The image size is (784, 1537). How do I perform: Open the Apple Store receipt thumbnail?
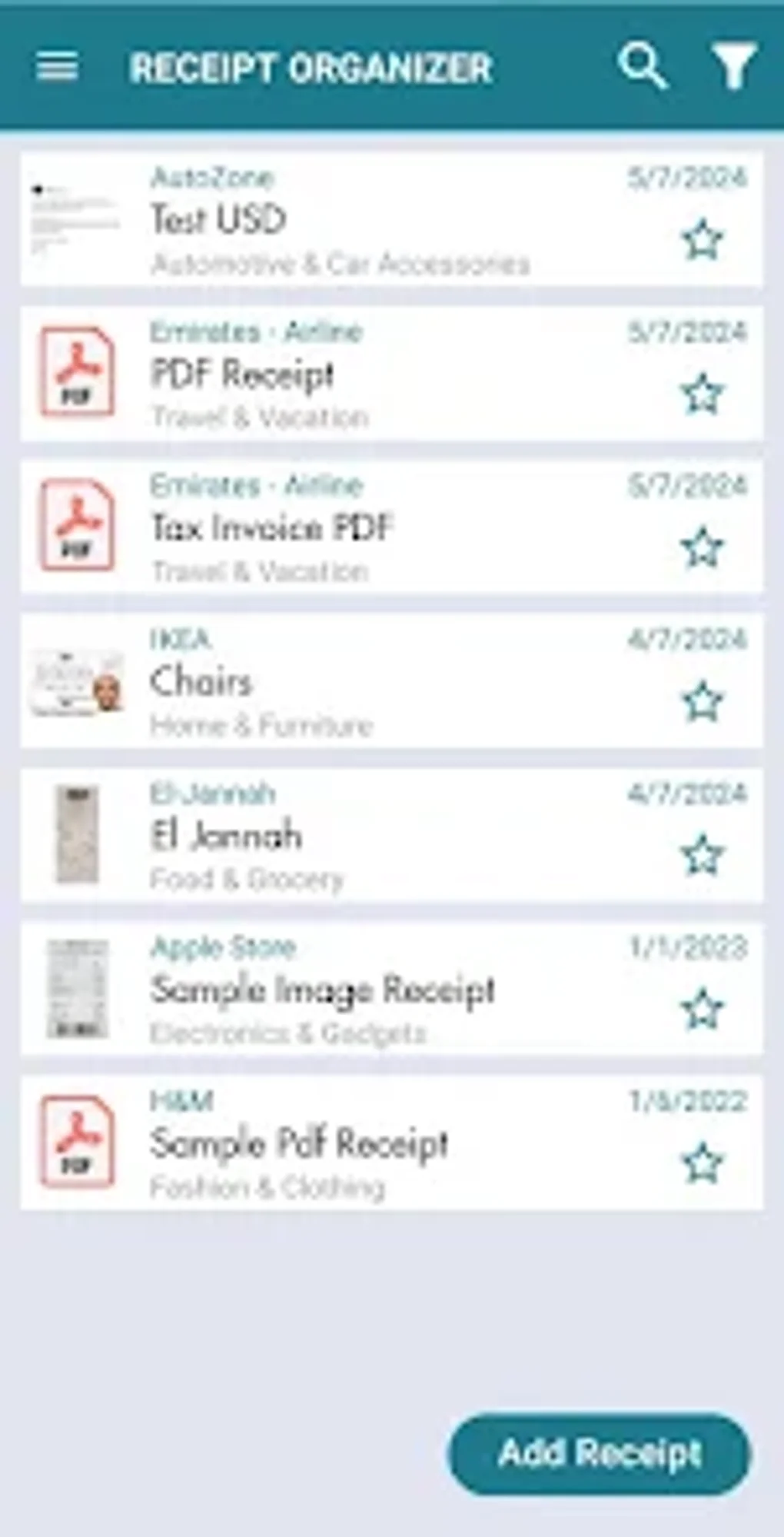click(77, 990)
